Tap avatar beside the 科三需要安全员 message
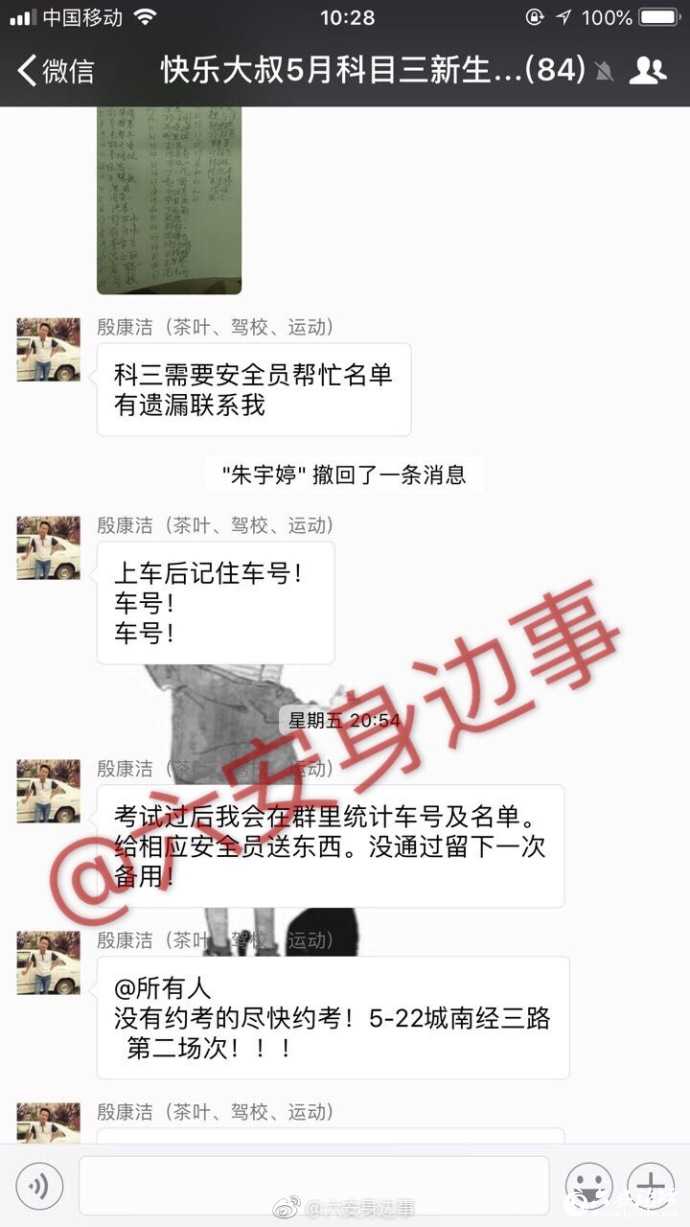Screen dimensions: 690x1227 [x=48, y=350]
